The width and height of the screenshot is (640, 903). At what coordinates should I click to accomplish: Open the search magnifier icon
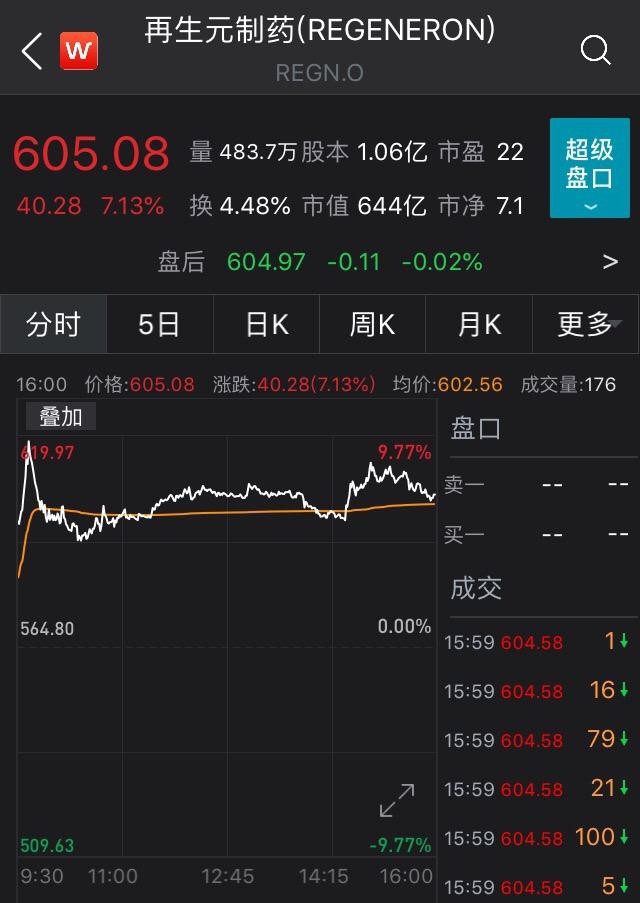pos(595,50)
